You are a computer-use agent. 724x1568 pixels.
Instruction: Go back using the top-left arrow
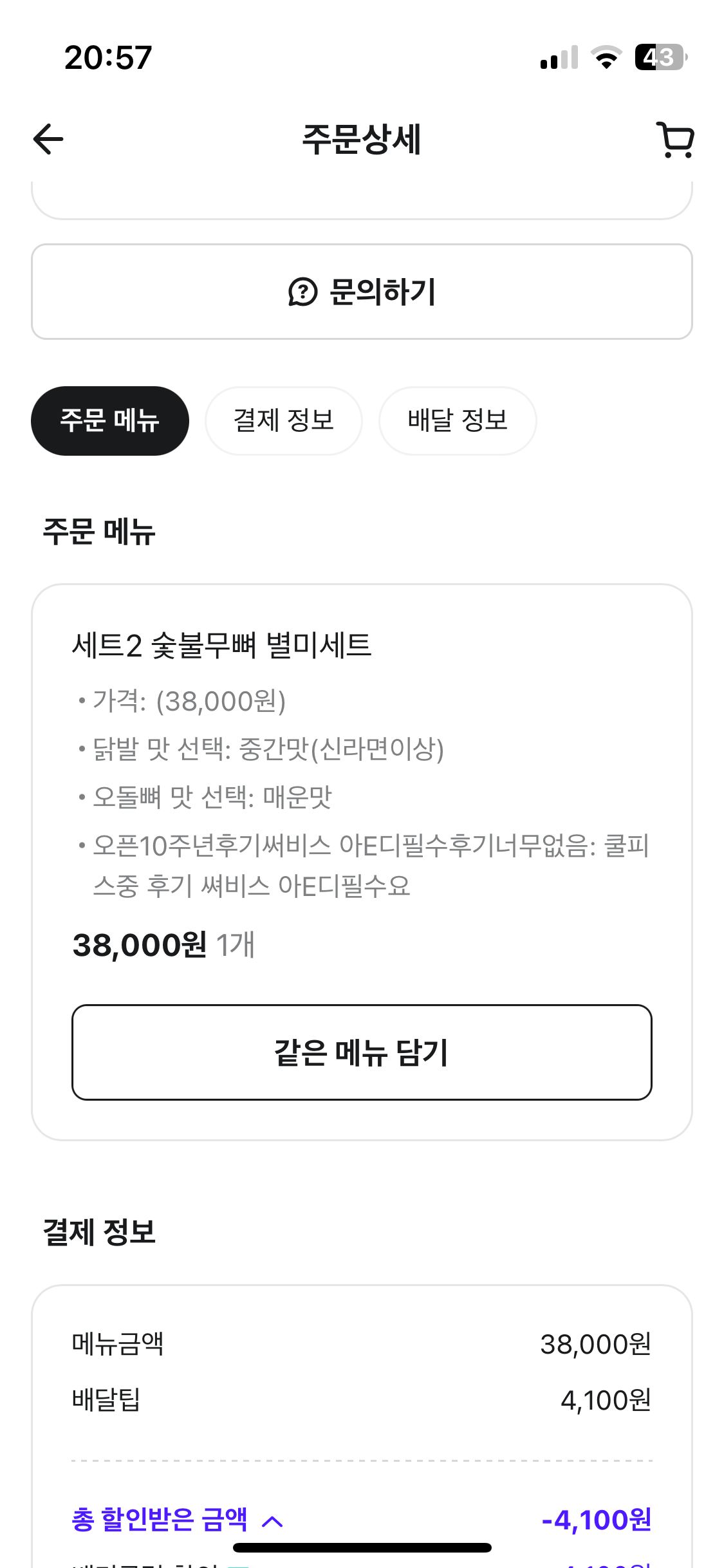click(48, 139)
